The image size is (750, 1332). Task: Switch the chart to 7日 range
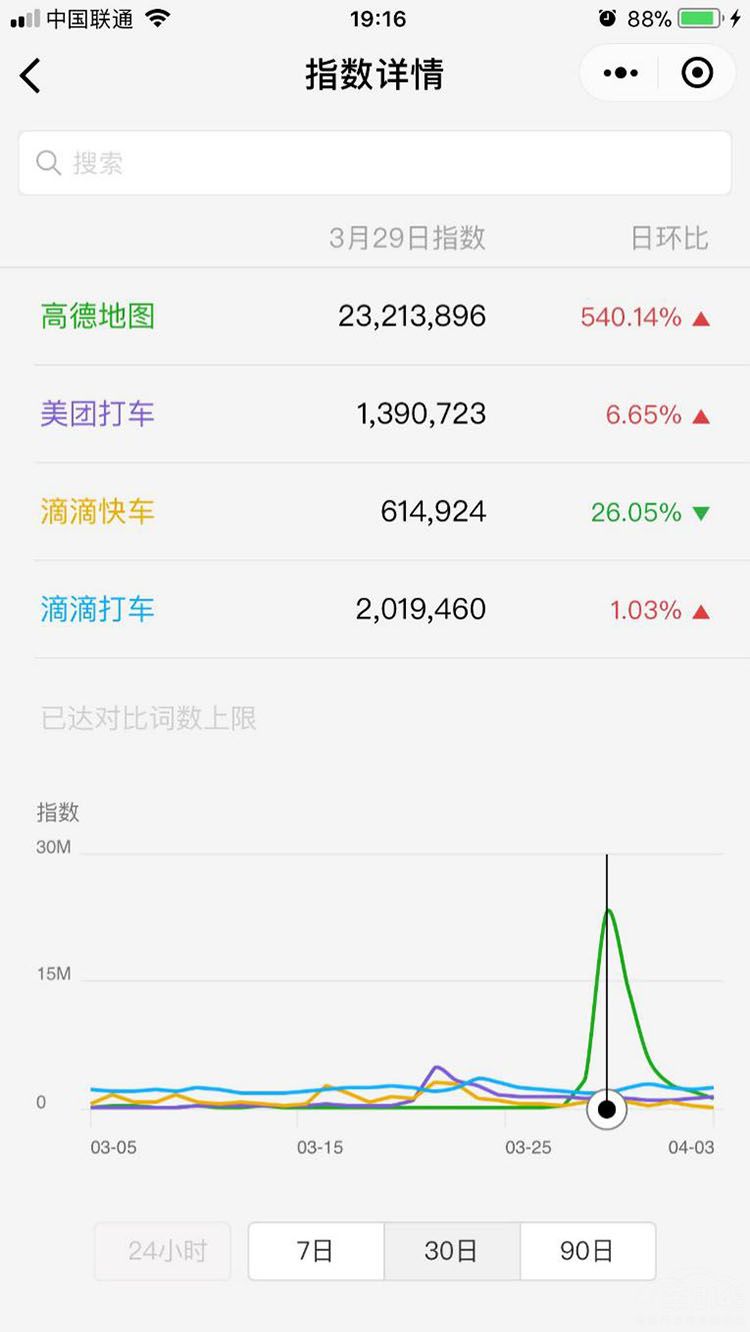point(315,1251)
